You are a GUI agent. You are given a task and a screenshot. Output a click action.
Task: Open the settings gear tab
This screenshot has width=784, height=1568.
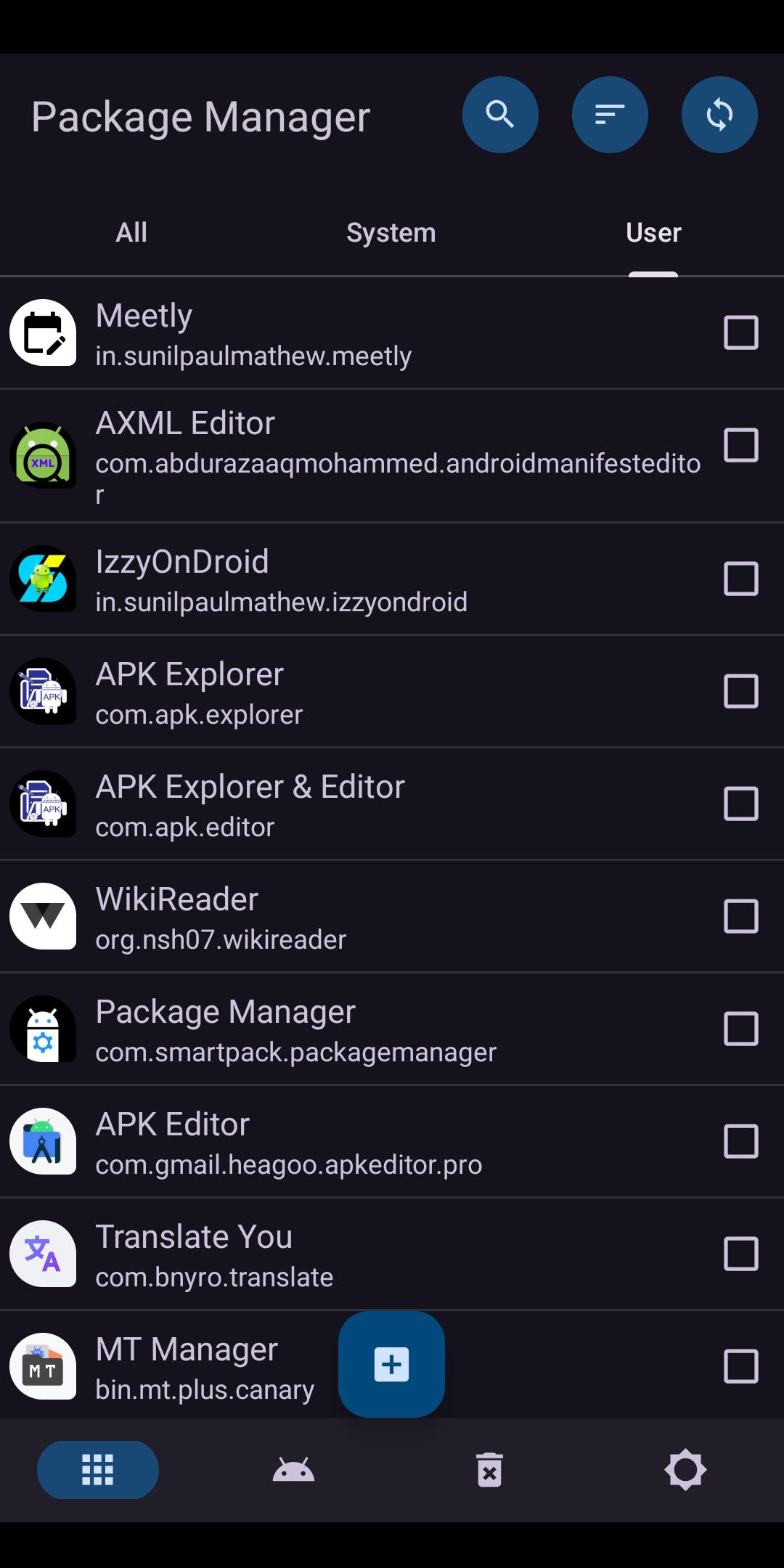(x=685, y=1470)
